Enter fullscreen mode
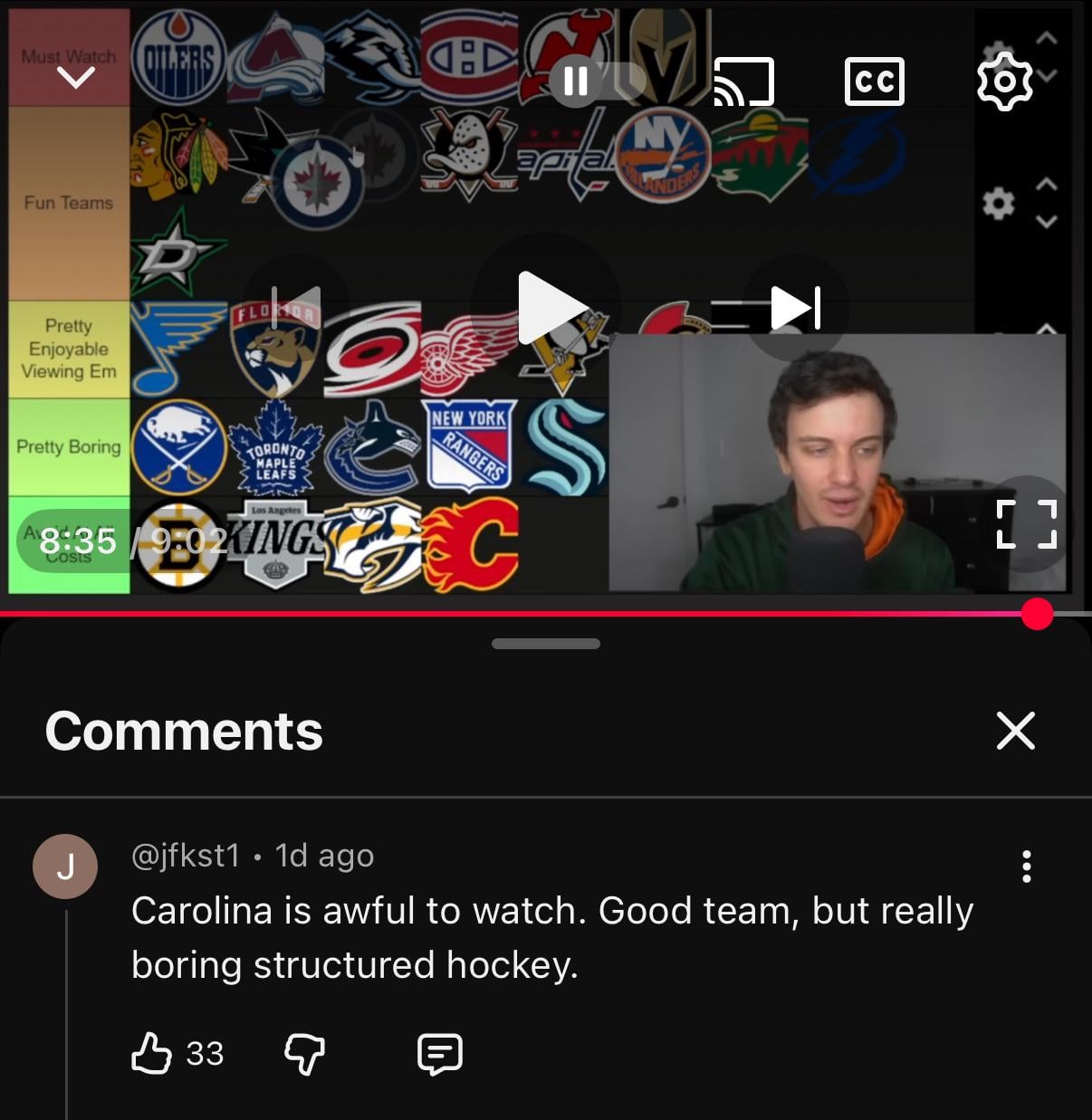 1026,523
